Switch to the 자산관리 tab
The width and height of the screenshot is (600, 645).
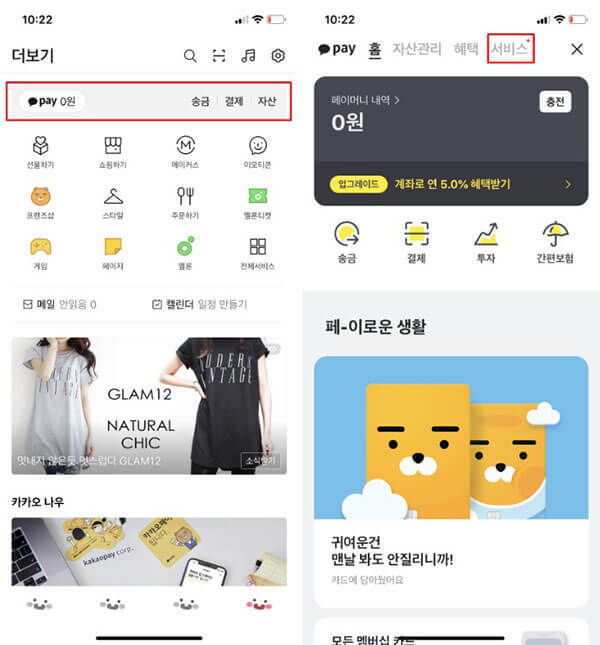(417, 49)
